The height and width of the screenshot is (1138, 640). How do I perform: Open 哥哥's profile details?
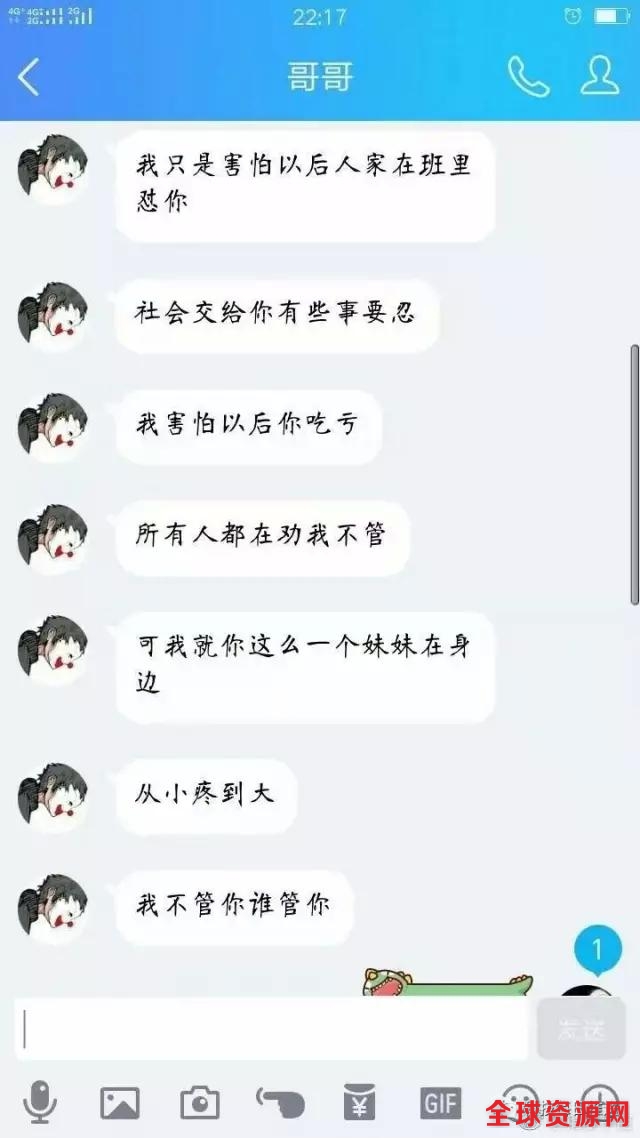tap(599, 77)
